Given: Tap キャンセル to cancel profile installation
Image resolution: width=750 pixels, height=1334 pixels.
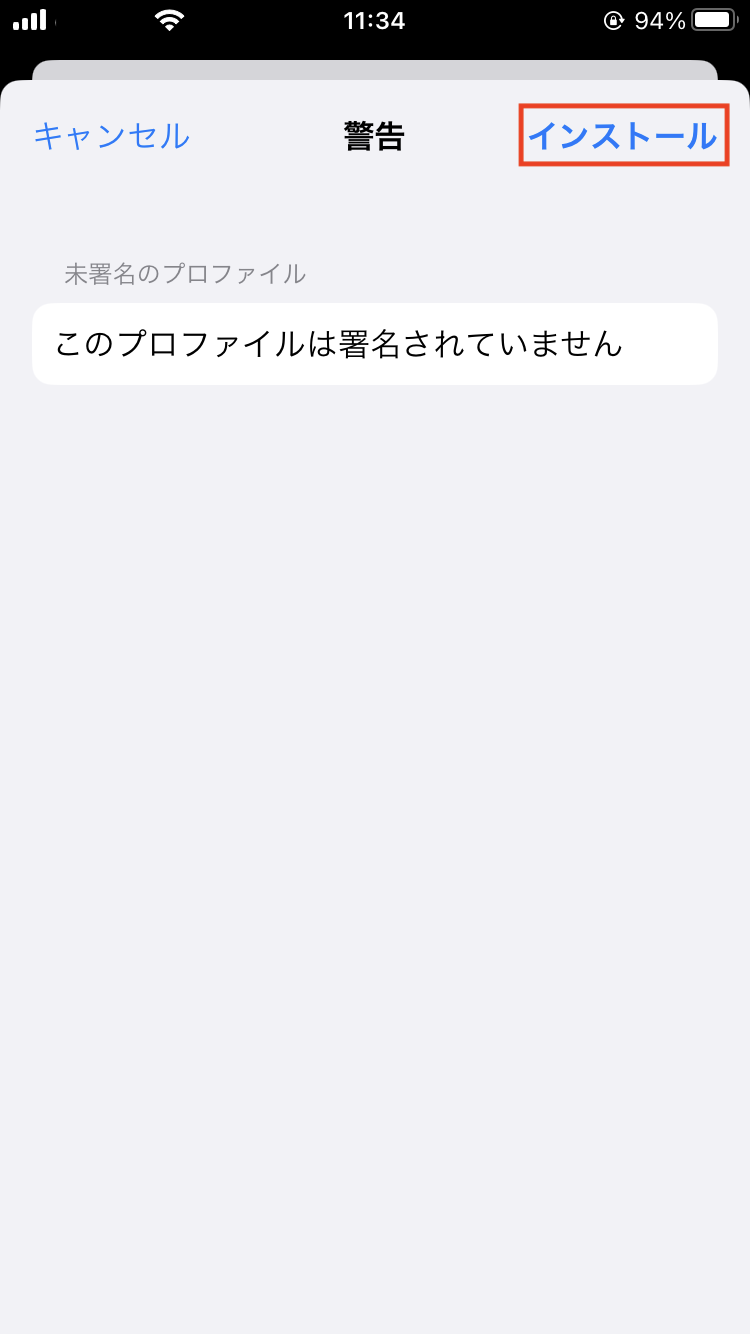Looking at the screenshot, I should (111, 136).
